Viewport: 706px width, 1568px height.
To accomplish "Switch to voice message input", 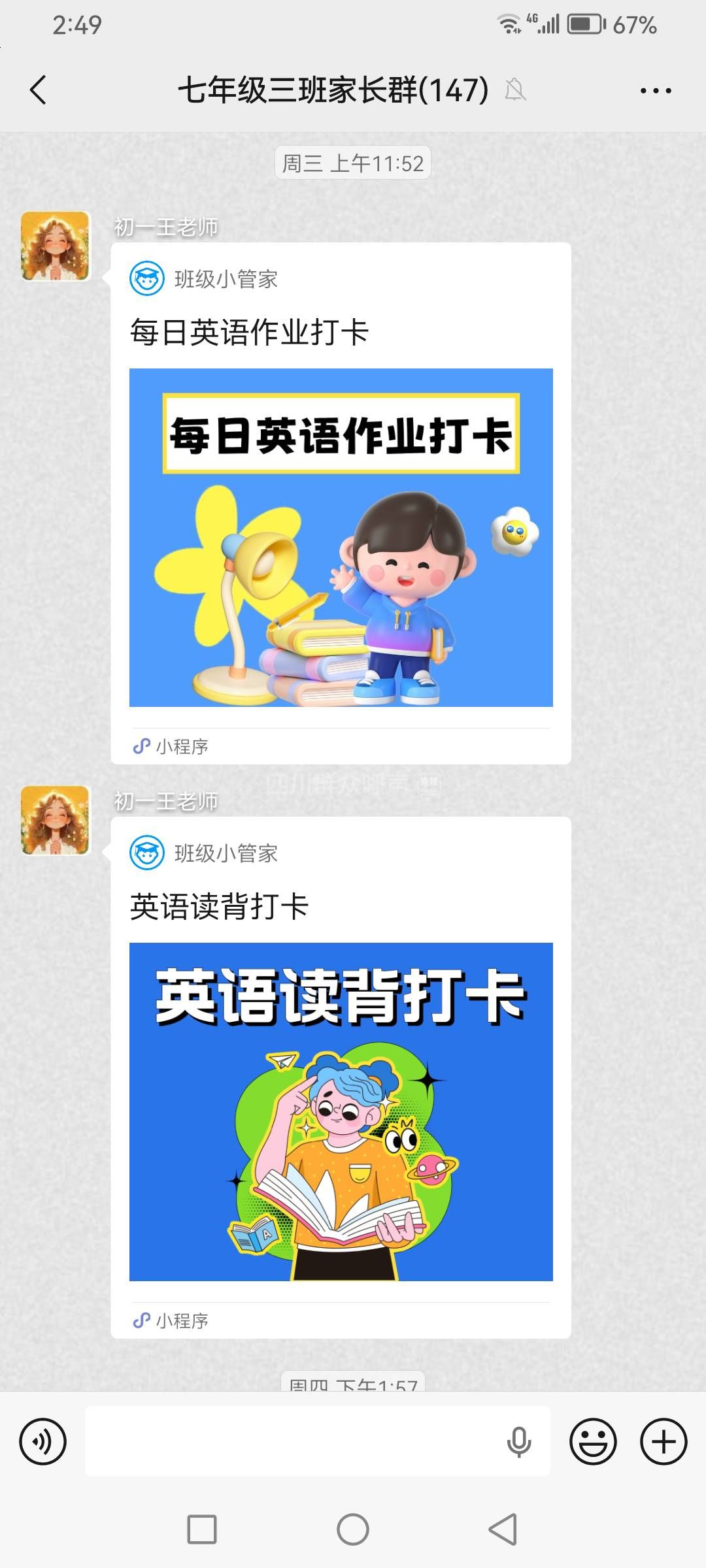I will pos(43,1441).
